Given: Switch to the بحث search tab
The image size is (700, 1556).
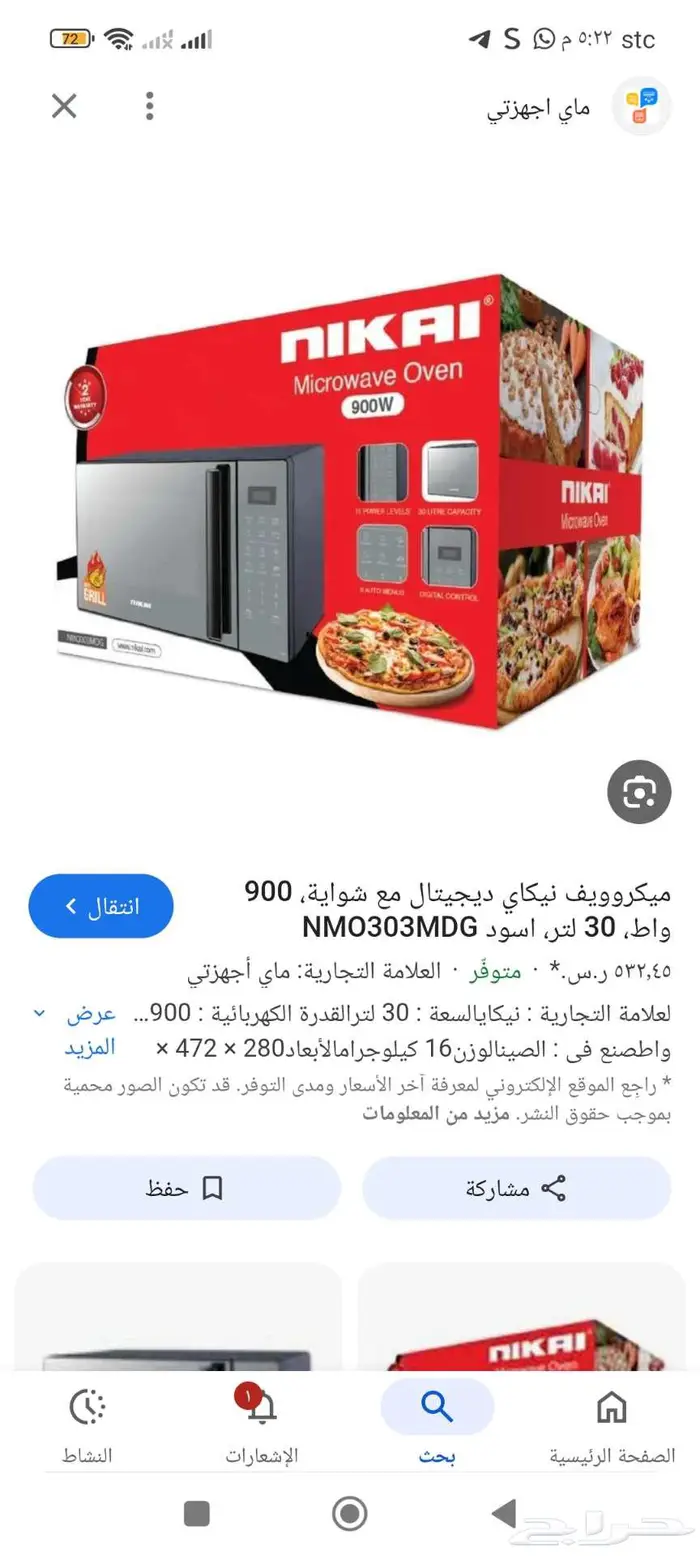Looking at the screenshot, I should pos(437,1421).
